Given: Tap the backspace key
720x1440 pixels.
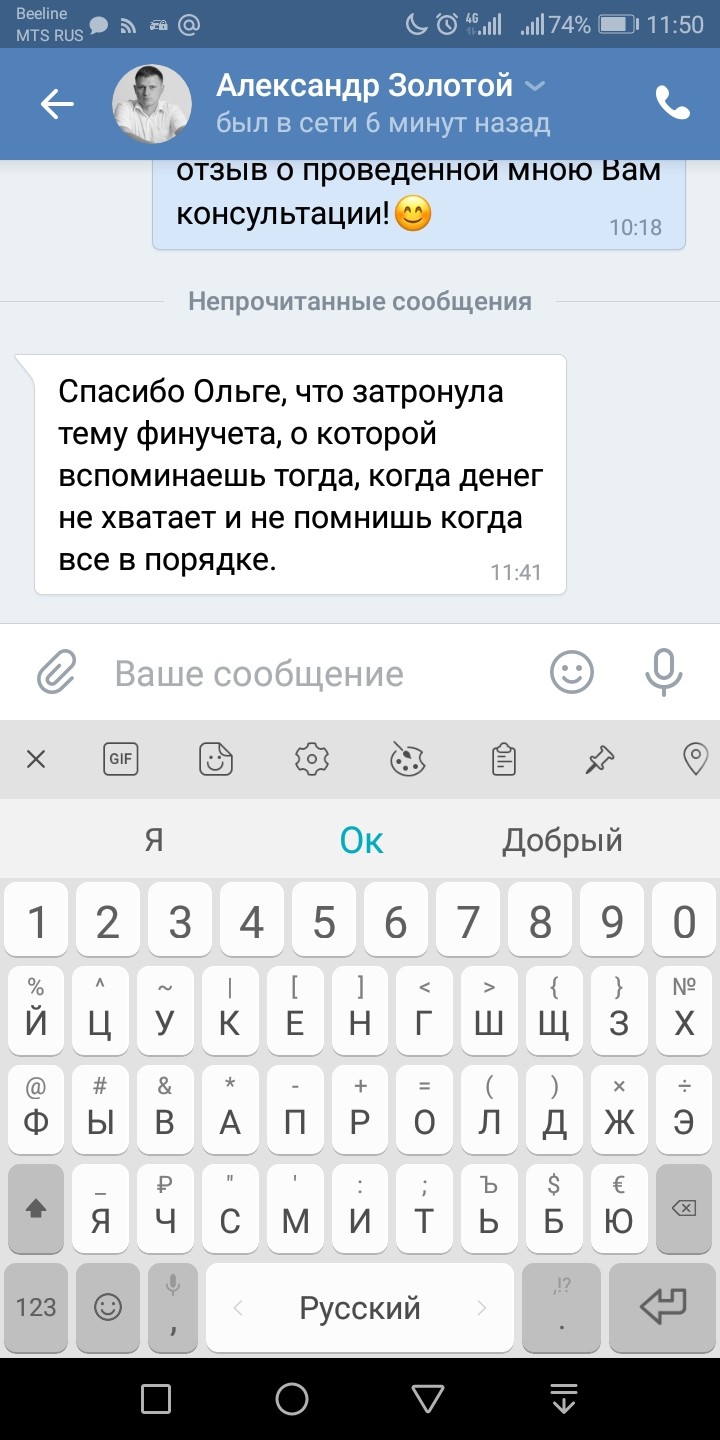Looking at the screenshot, I should (x=684, y=1210).
